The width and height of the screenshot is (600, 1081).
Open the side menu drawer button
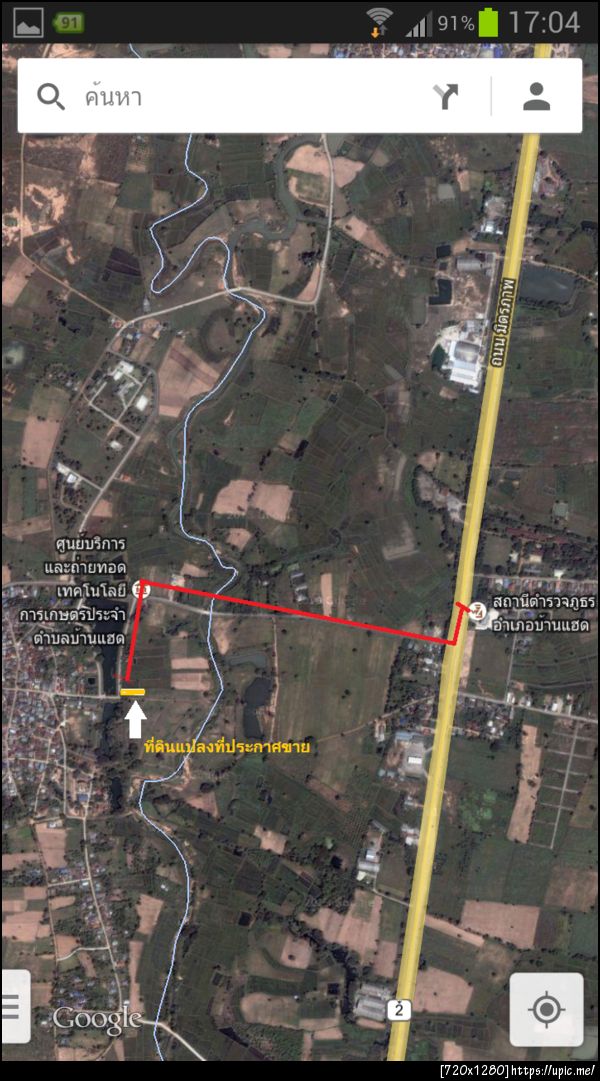[x=14, y=1008]
